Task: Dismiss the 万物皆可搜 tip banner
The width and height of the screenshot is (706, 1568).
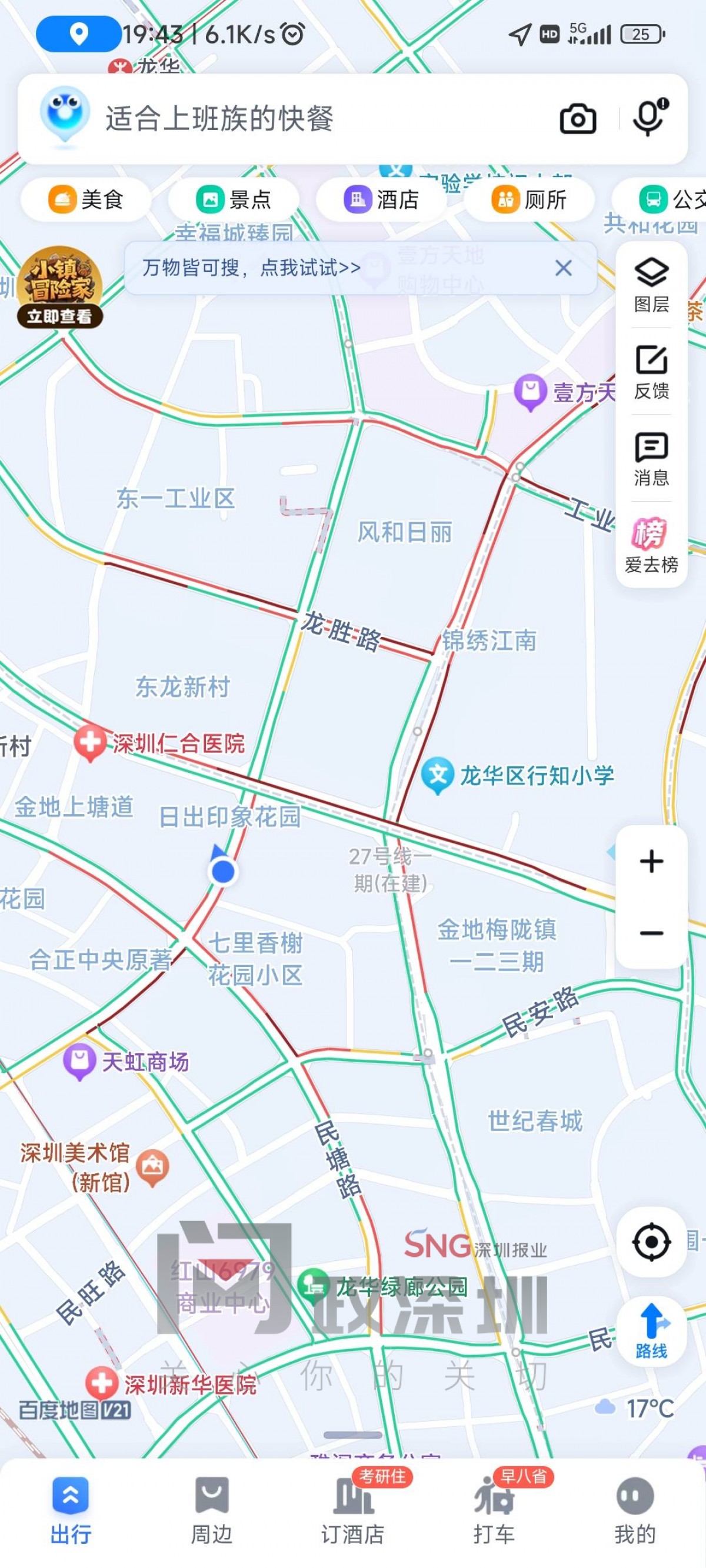Action: (x=564, y=268)
